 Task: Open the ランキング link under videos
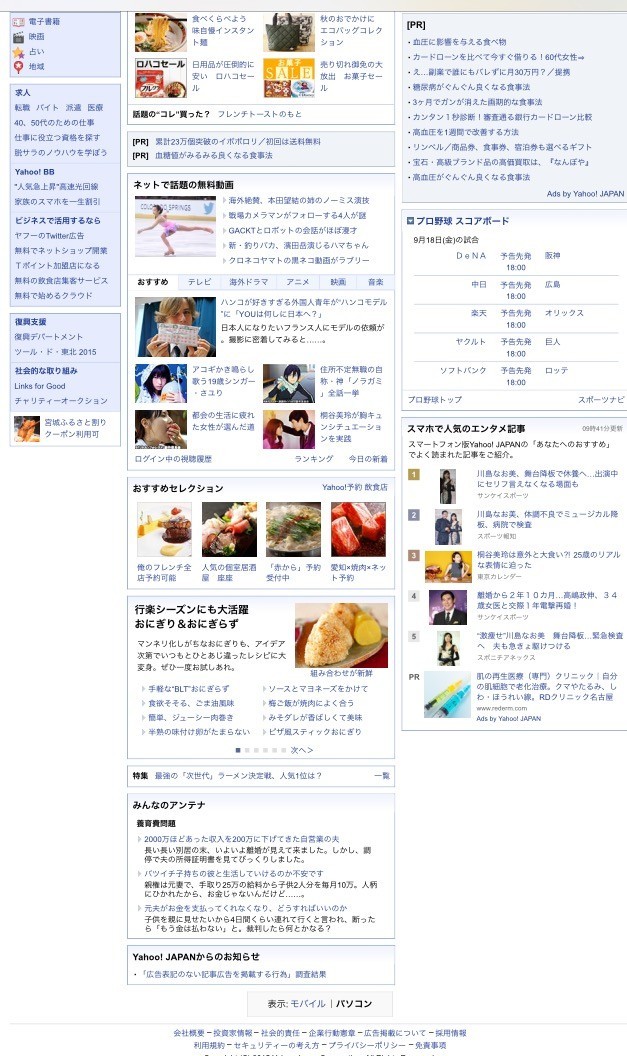314,459
